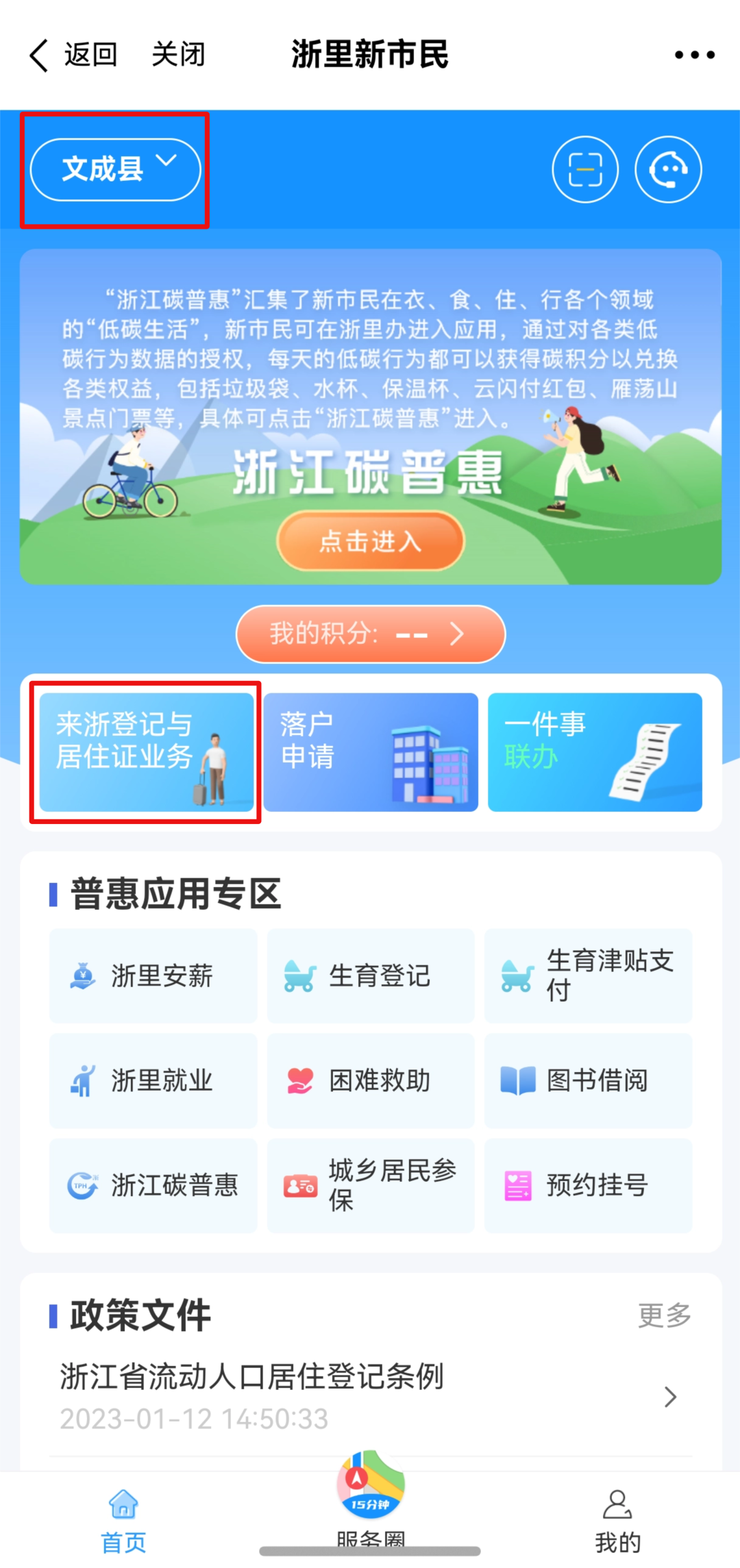This screenshot has height=1568, width=740.
Task: Tap 点击进入 on the 浙江碳普惠 banner
Action: pos(370,541)
